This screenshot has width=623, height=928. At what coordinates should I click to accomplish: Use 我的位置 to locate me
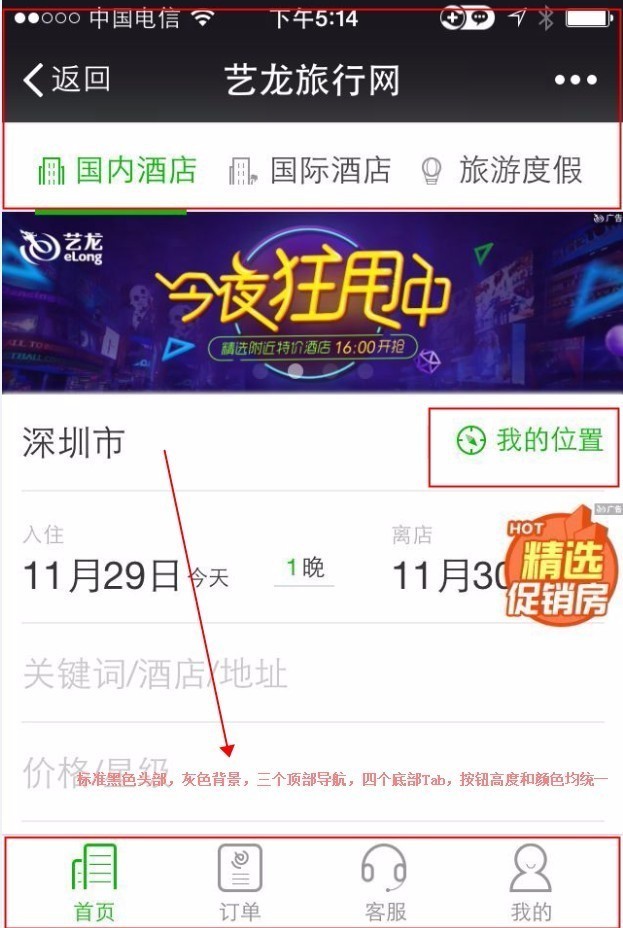530,440
